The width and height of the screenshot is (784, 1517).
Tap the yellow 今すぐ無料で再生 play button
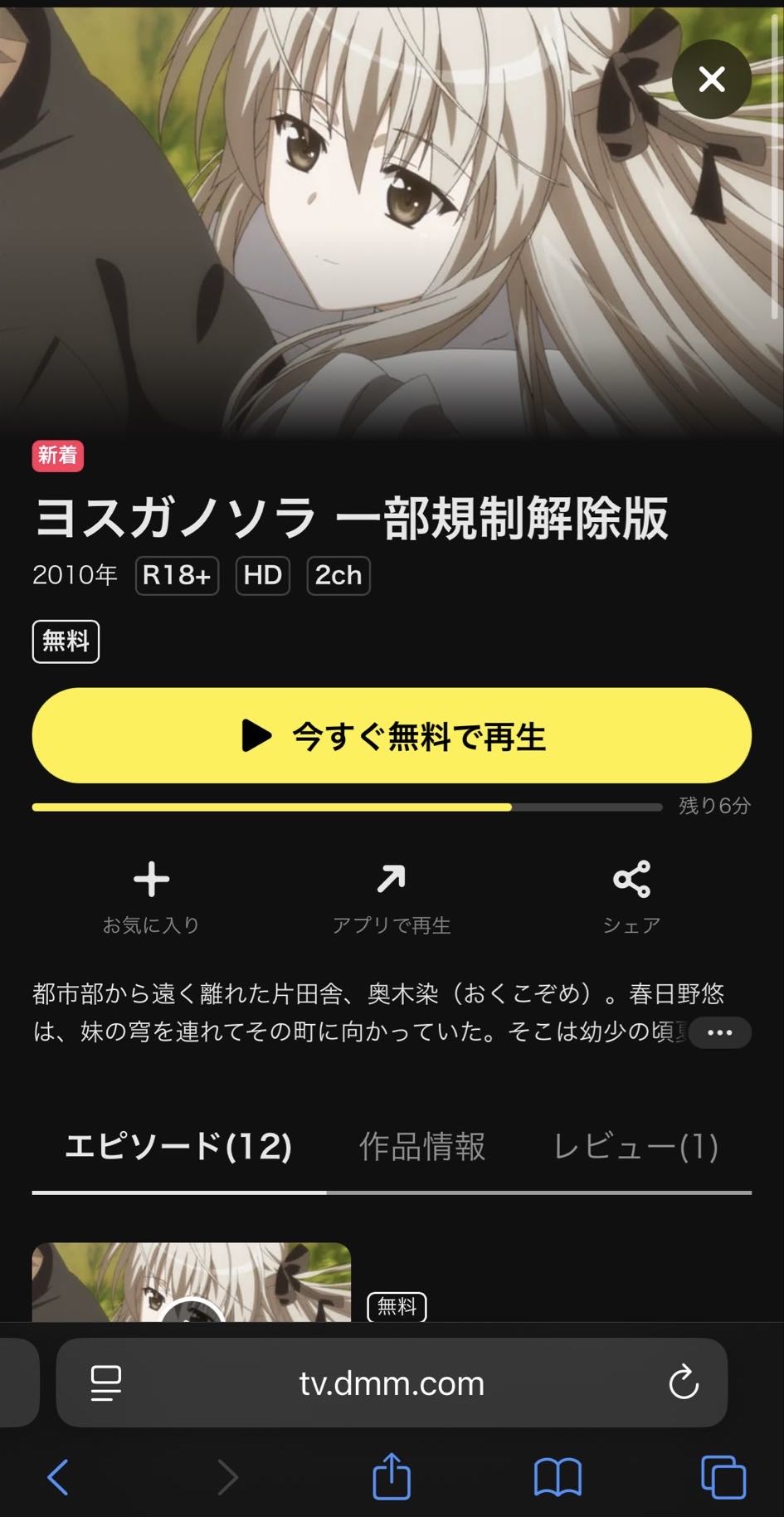click(392, 735)
